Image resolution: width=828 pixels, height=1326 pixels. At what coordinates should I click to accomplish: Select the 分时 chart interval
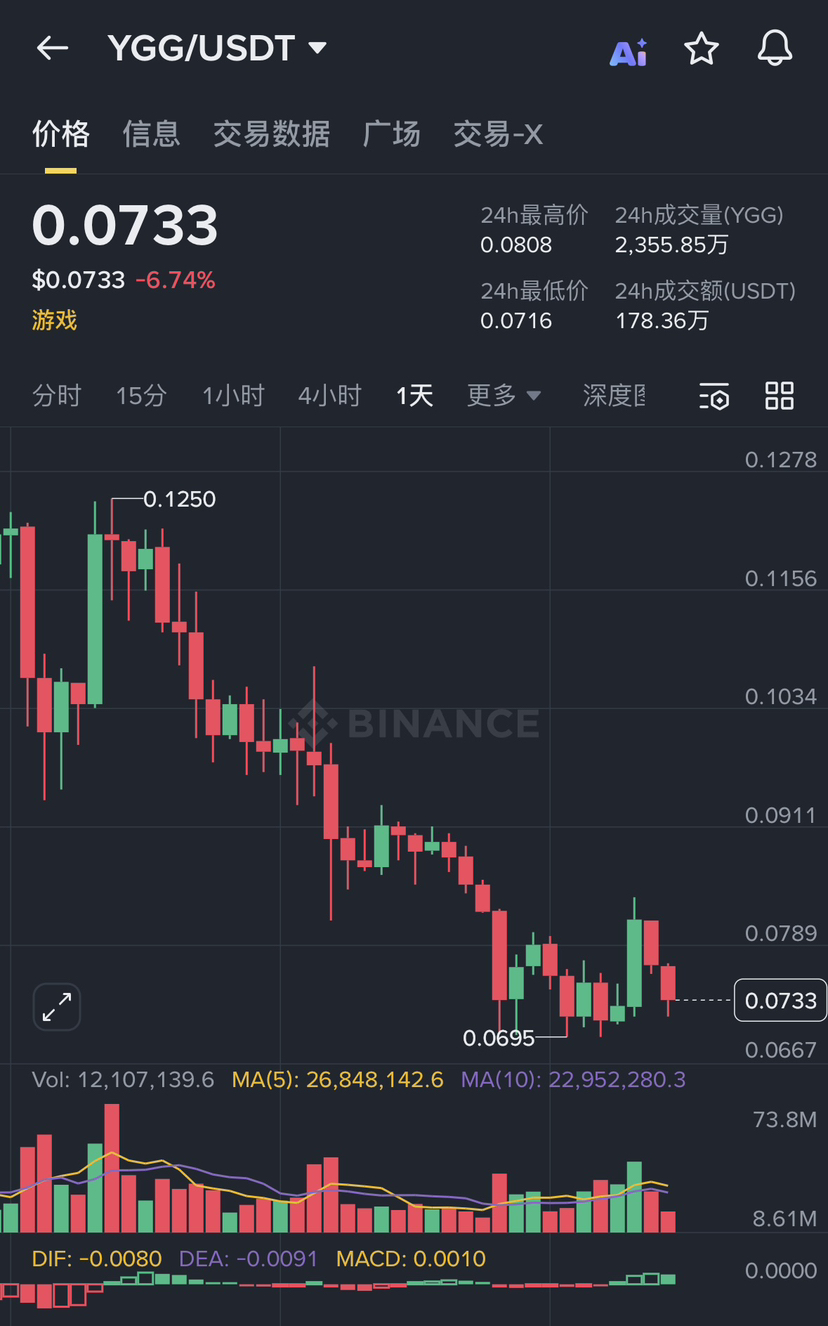coord(56,396)
